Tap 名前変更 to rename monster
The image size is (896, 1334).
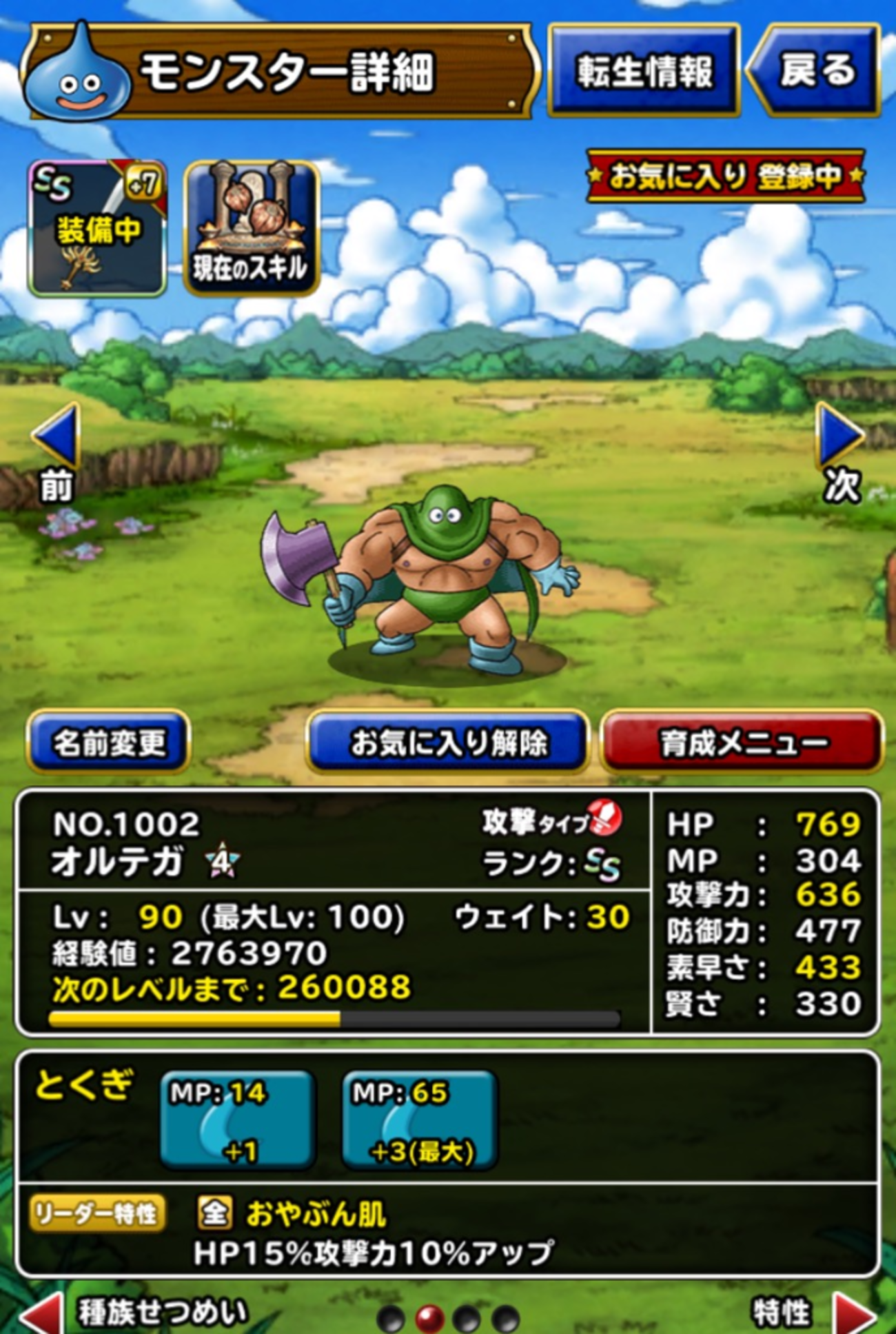[109, 742]
